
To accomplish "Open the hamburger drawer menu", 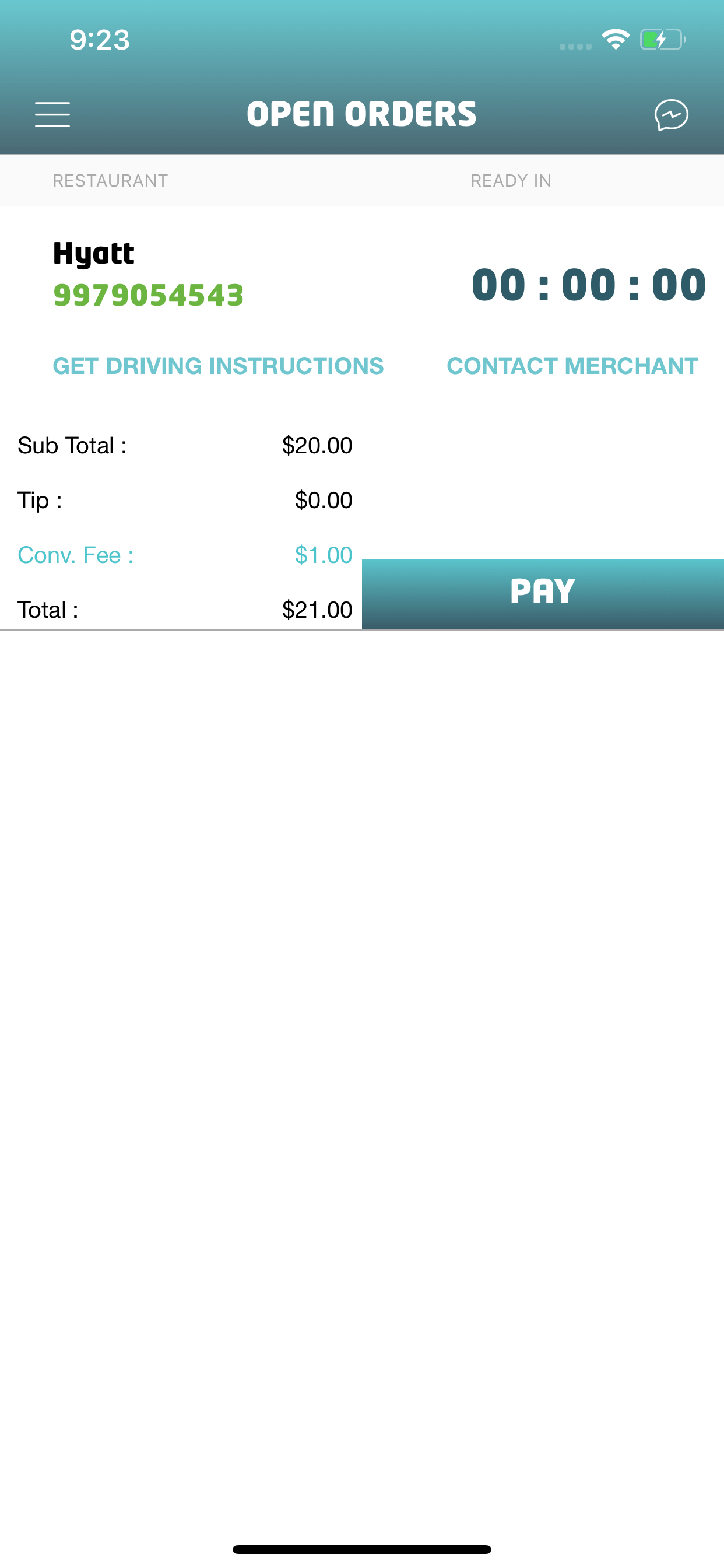I will click(52, 114).
